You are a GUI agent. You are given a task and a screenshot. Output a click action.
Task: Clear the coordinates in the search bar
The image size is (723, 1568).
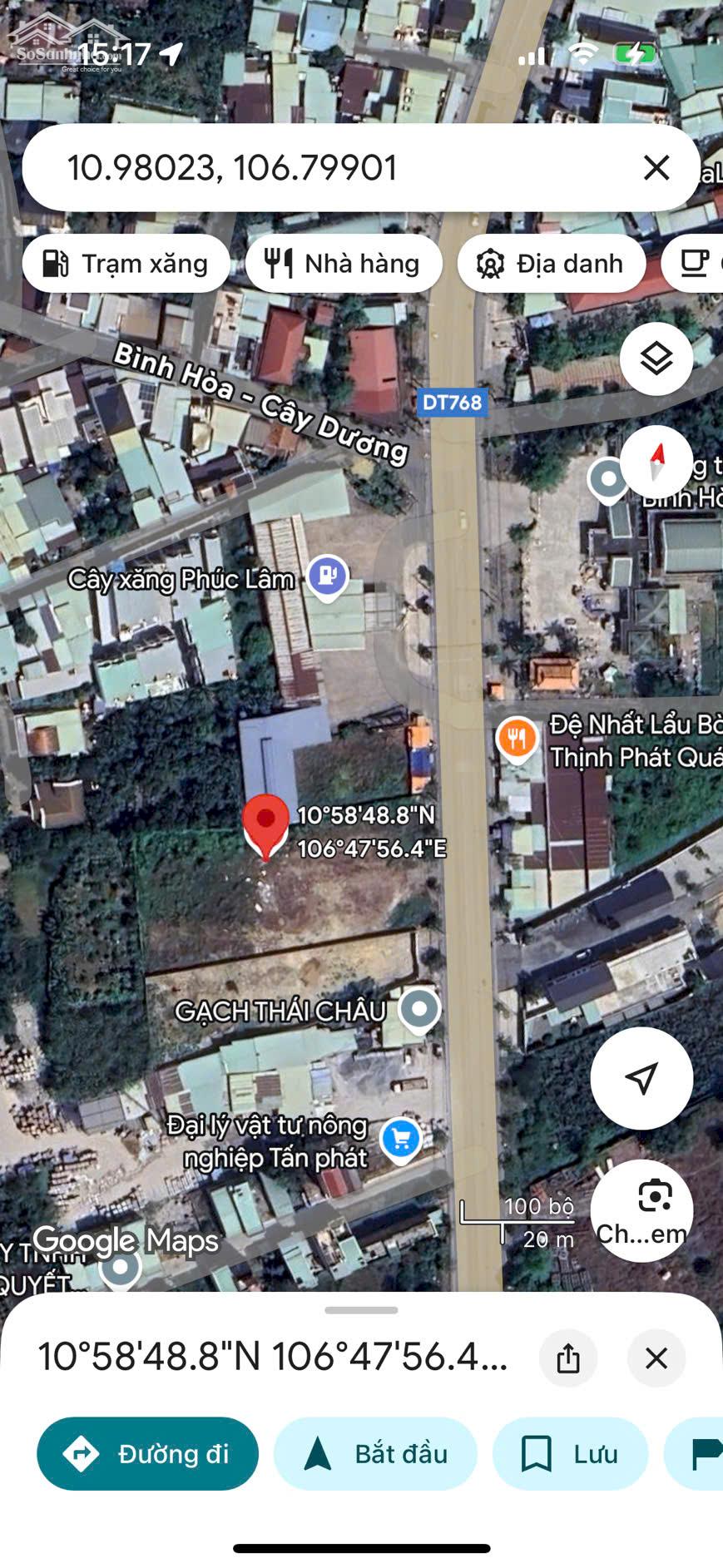(656, 168)
